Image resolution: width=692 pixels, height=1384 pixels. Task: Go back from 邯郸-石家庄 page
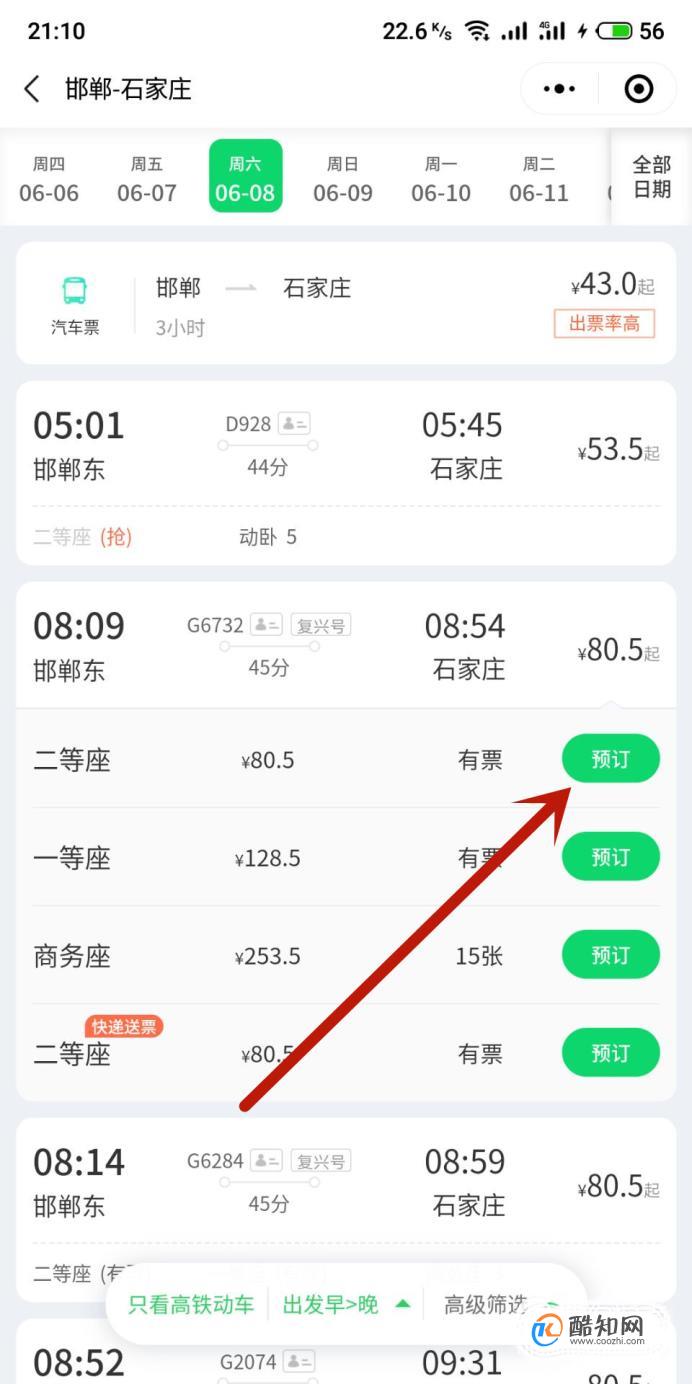[32, 89]
